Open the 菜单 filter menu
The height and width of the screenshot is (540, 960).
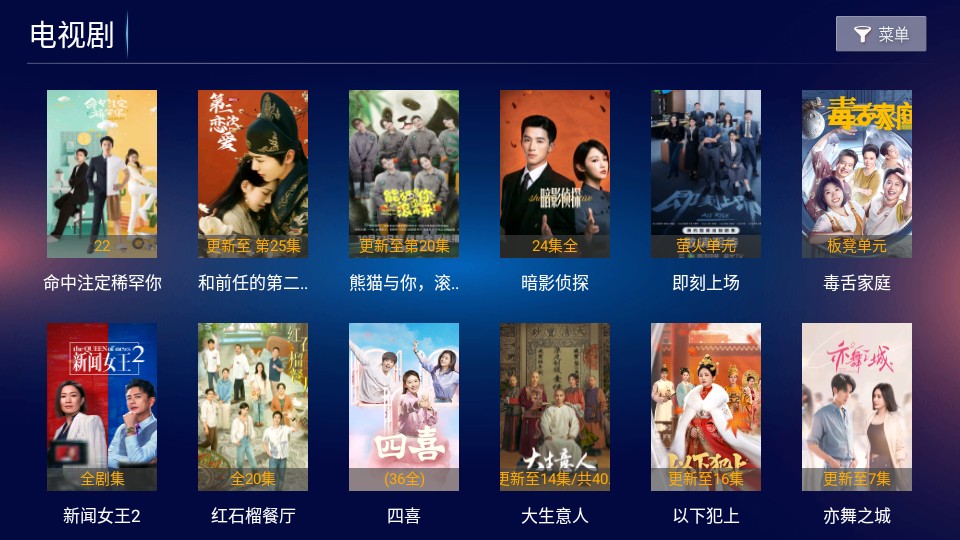tap(880, 34)
